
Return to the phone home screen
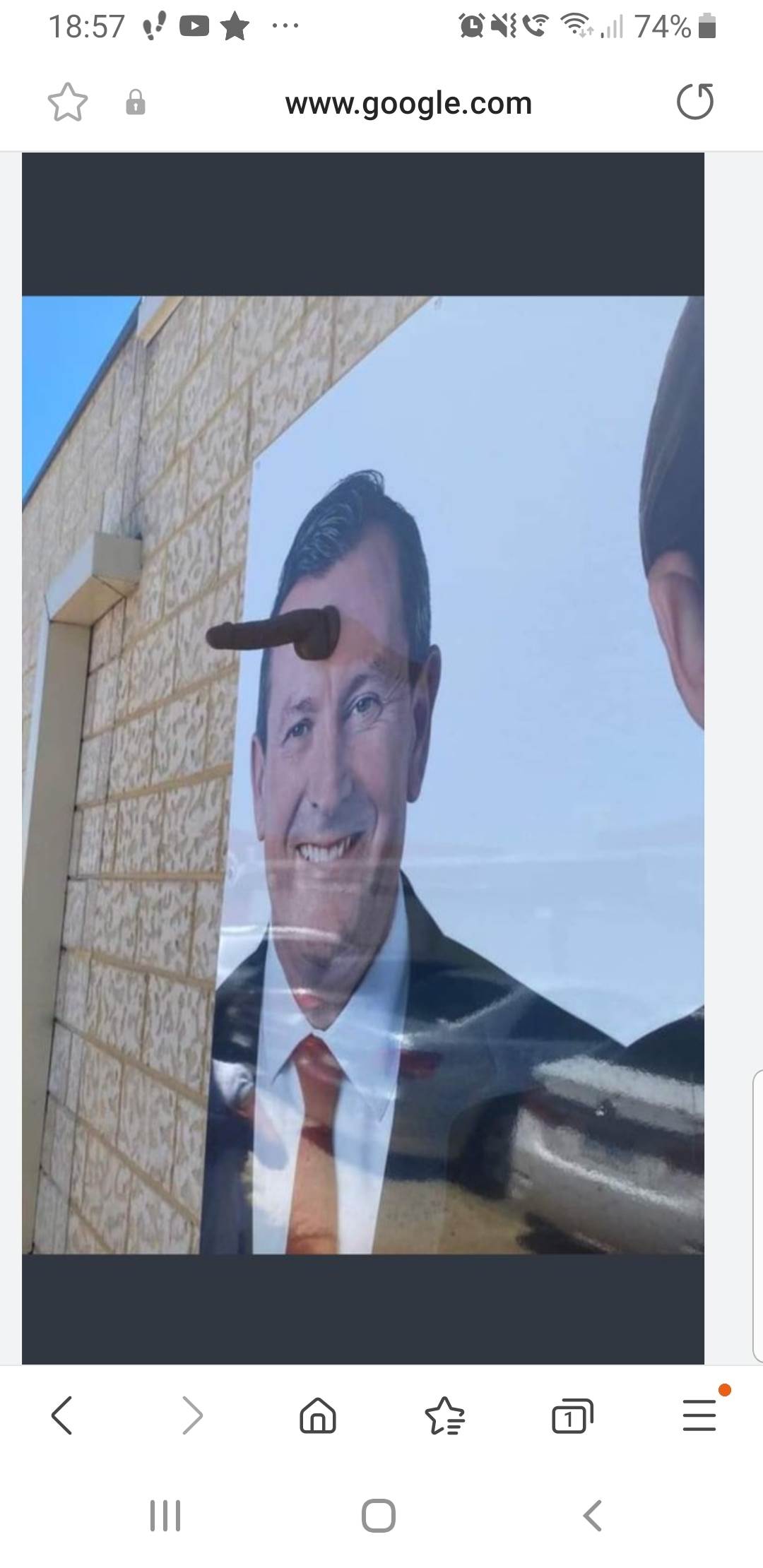379,1516
